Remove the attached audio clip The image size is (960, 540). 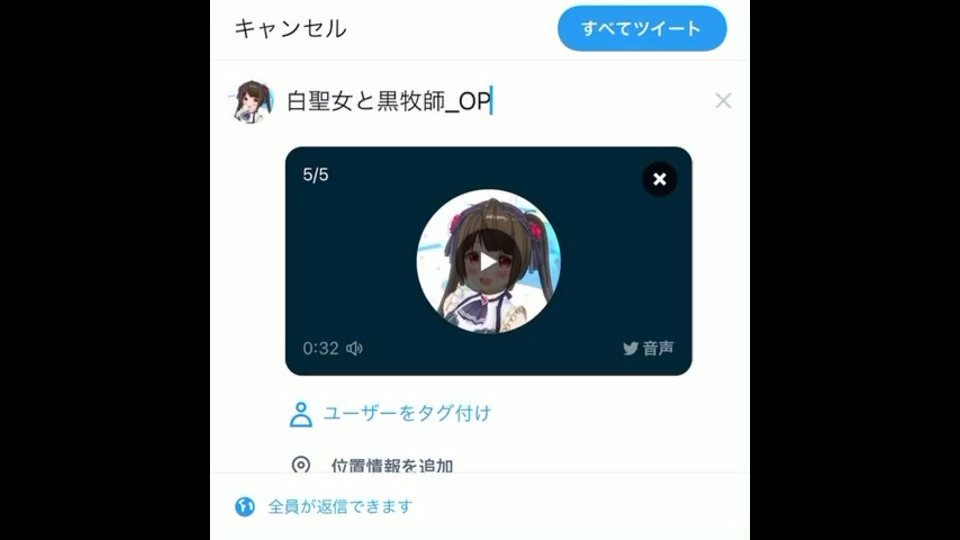point(659,179)
